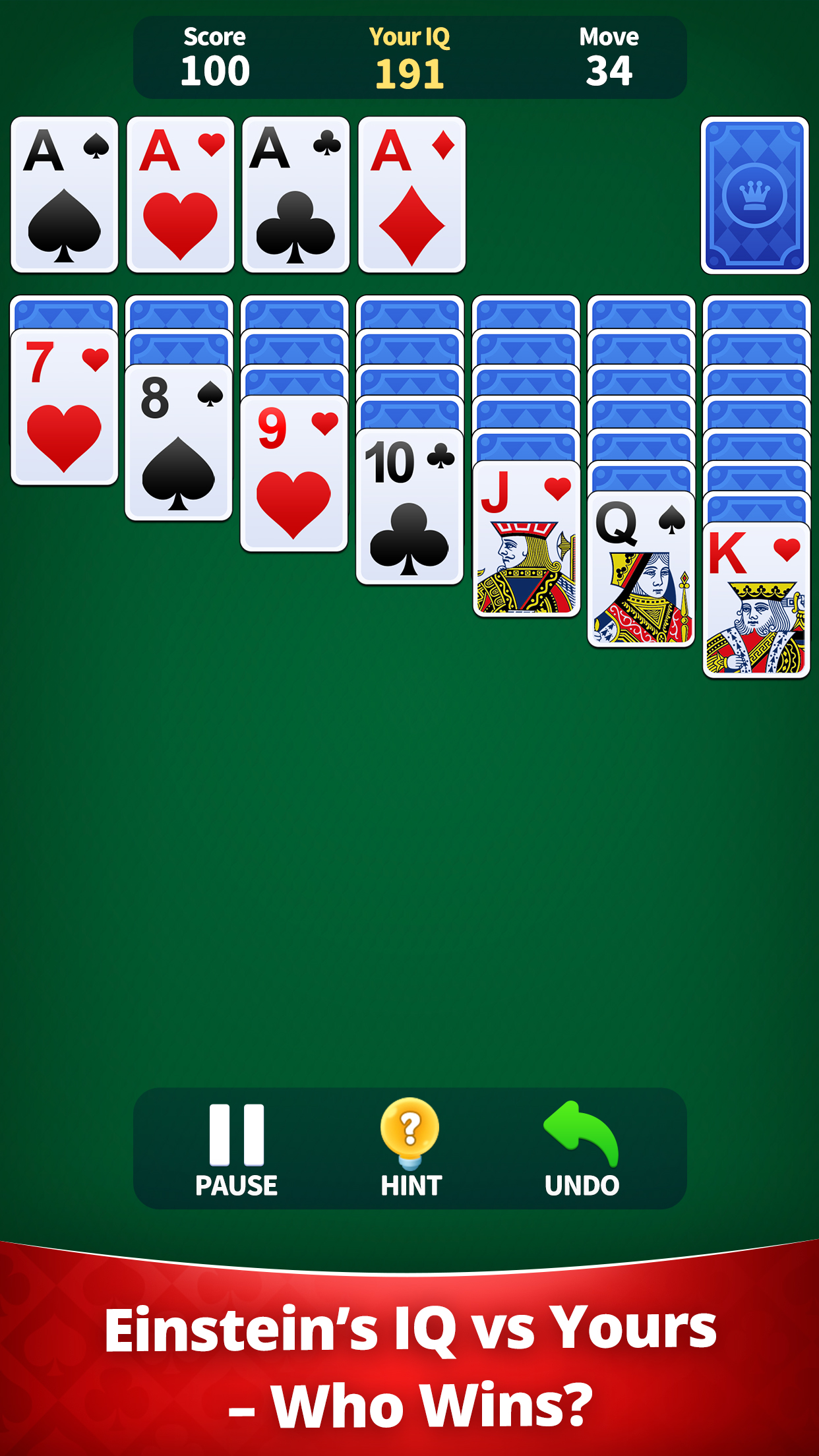This screenshot has width=819, height=1456.
Task: Tap the ace of diamonds foundation pile
Action: 412,195
